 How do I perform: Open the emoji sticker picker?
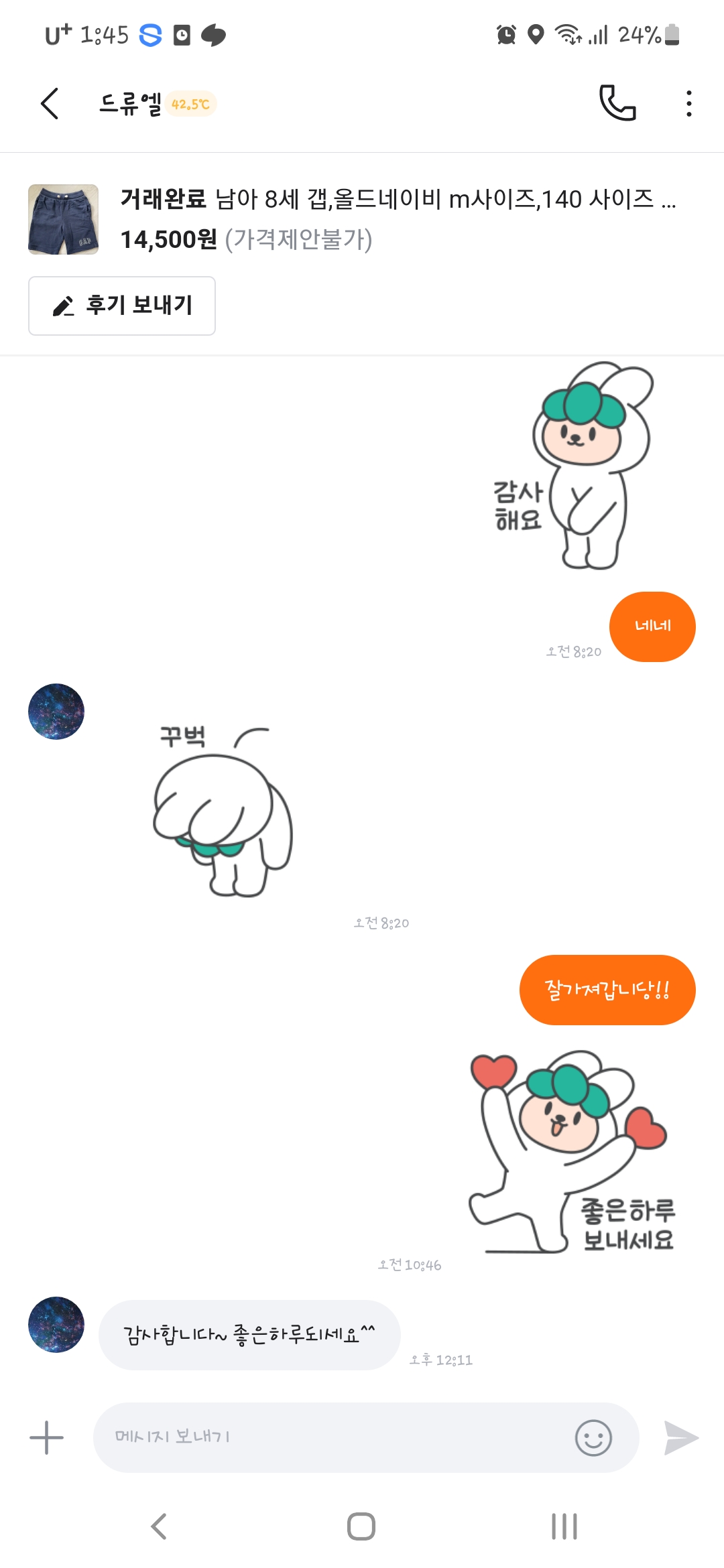tap(593, 1437)
